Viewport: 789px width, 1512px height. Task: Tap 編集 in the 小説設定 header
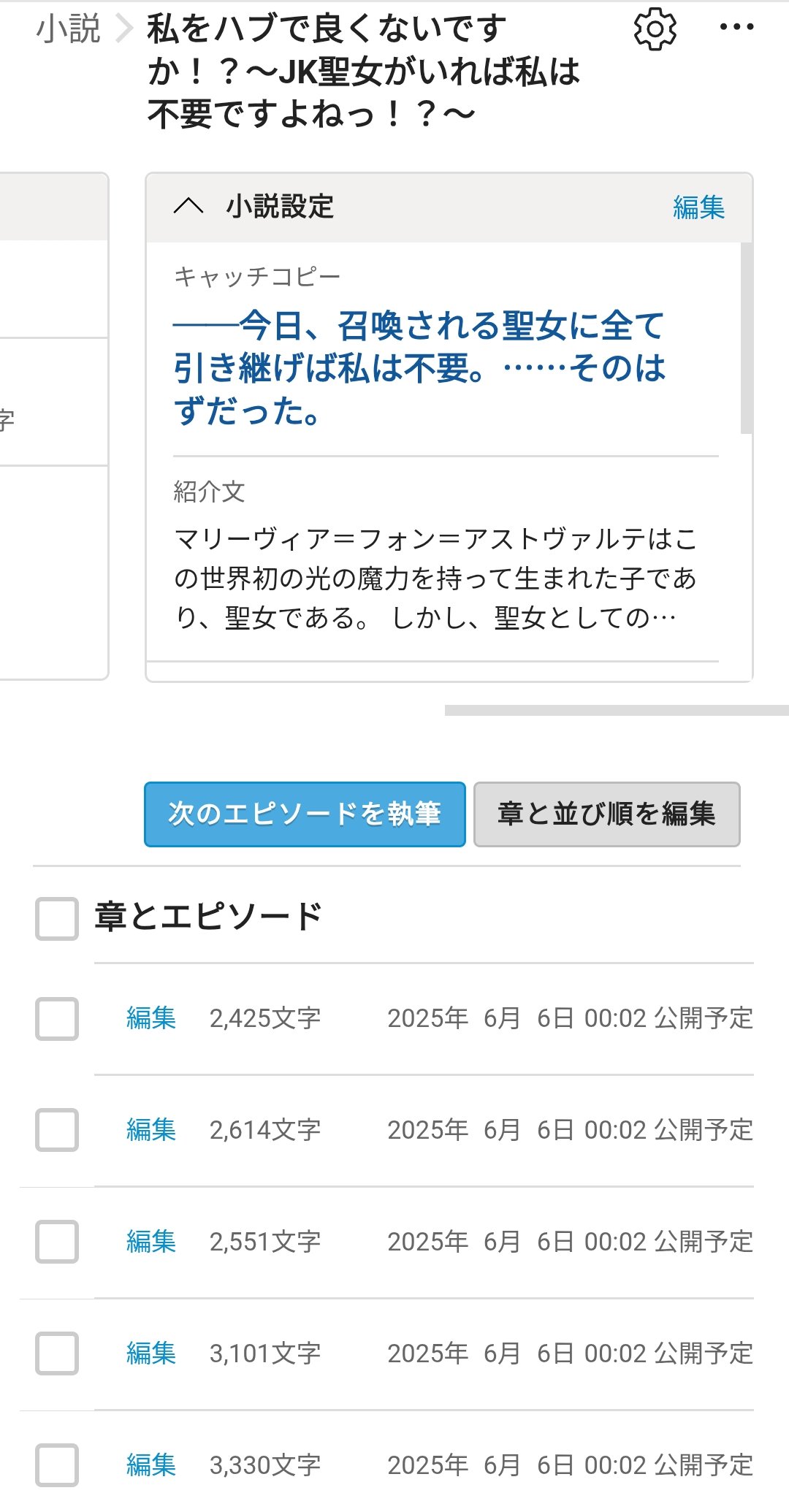698,207
